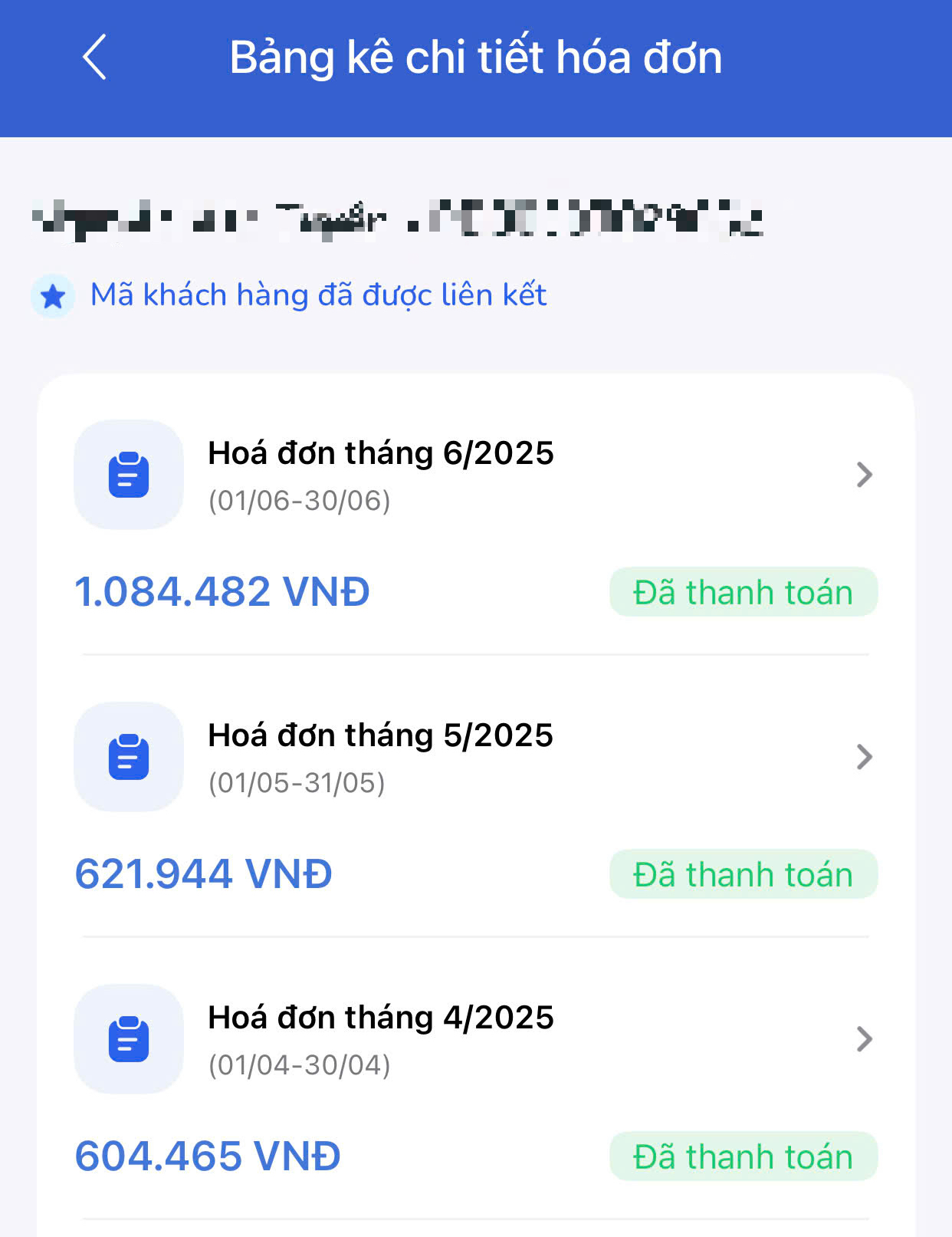952x1237 pixels.
Task: Select the Đã thanh toán badge for June
Action: (742, 591)
